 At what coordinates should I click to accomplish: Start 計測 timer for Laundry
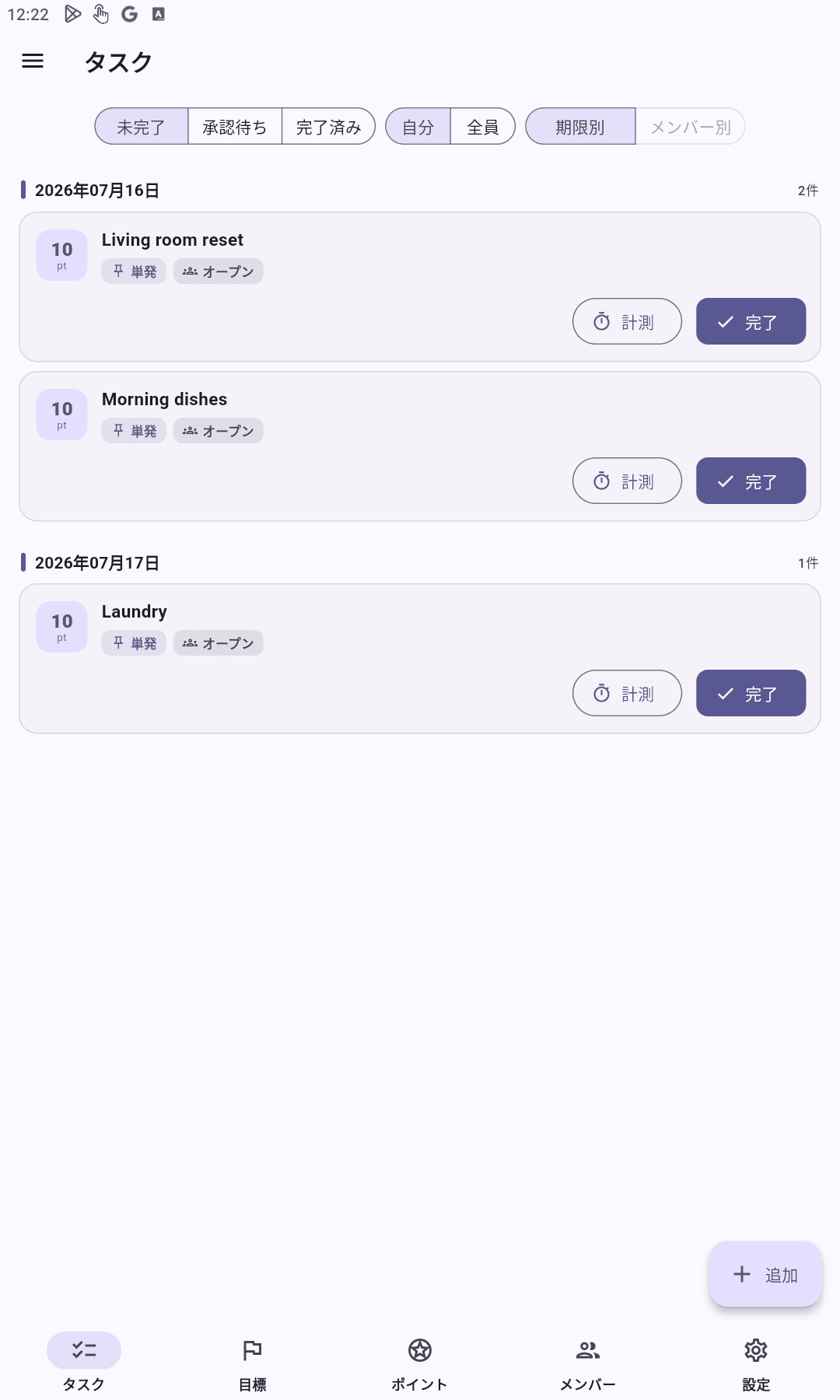tap(627, 693)
